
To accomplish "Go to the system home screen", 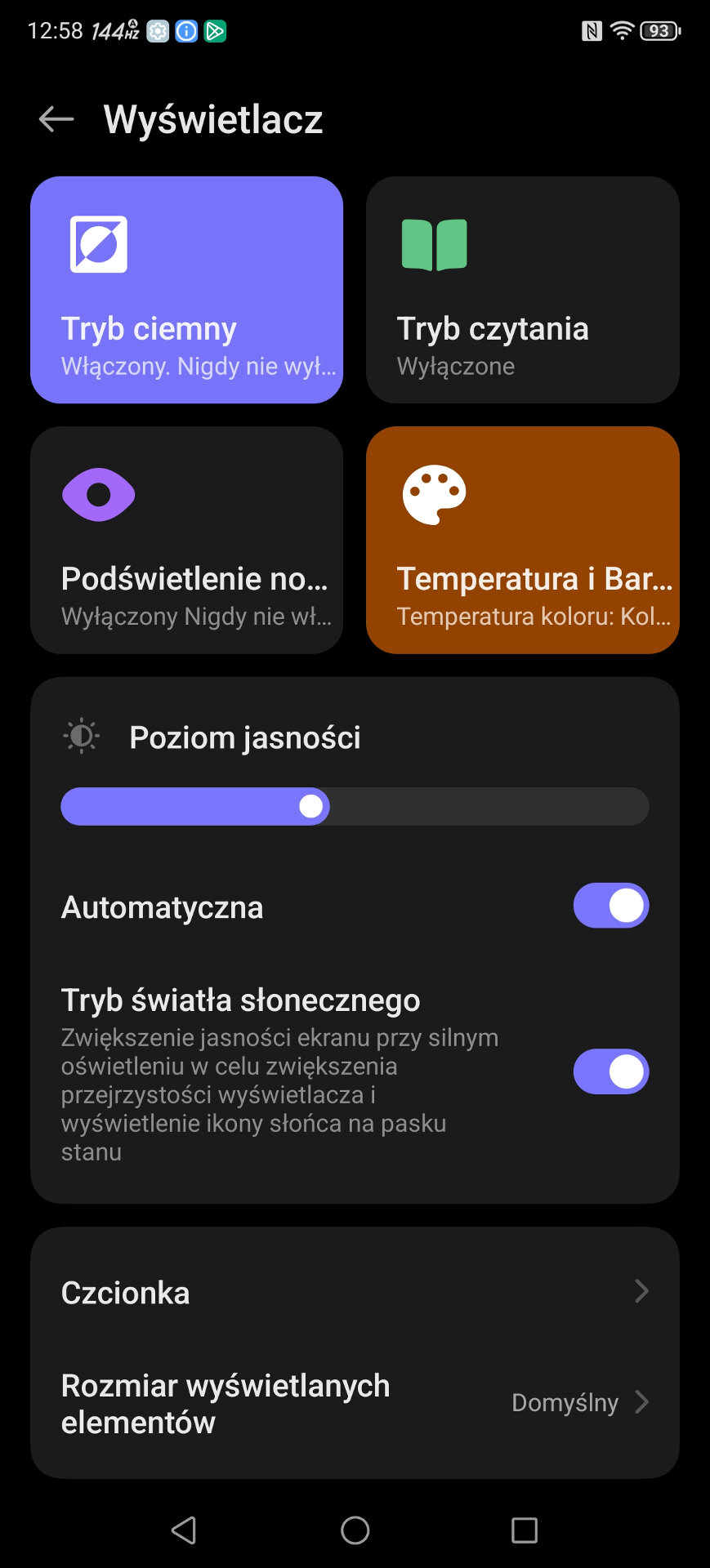I will click(x=355, y=1530).
